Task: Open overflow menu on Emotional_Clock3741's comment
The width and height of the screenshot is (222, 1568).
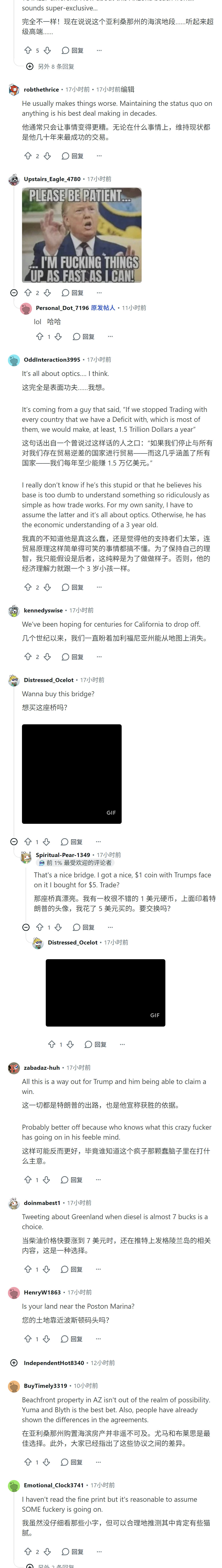Action: coord(99,1551)
